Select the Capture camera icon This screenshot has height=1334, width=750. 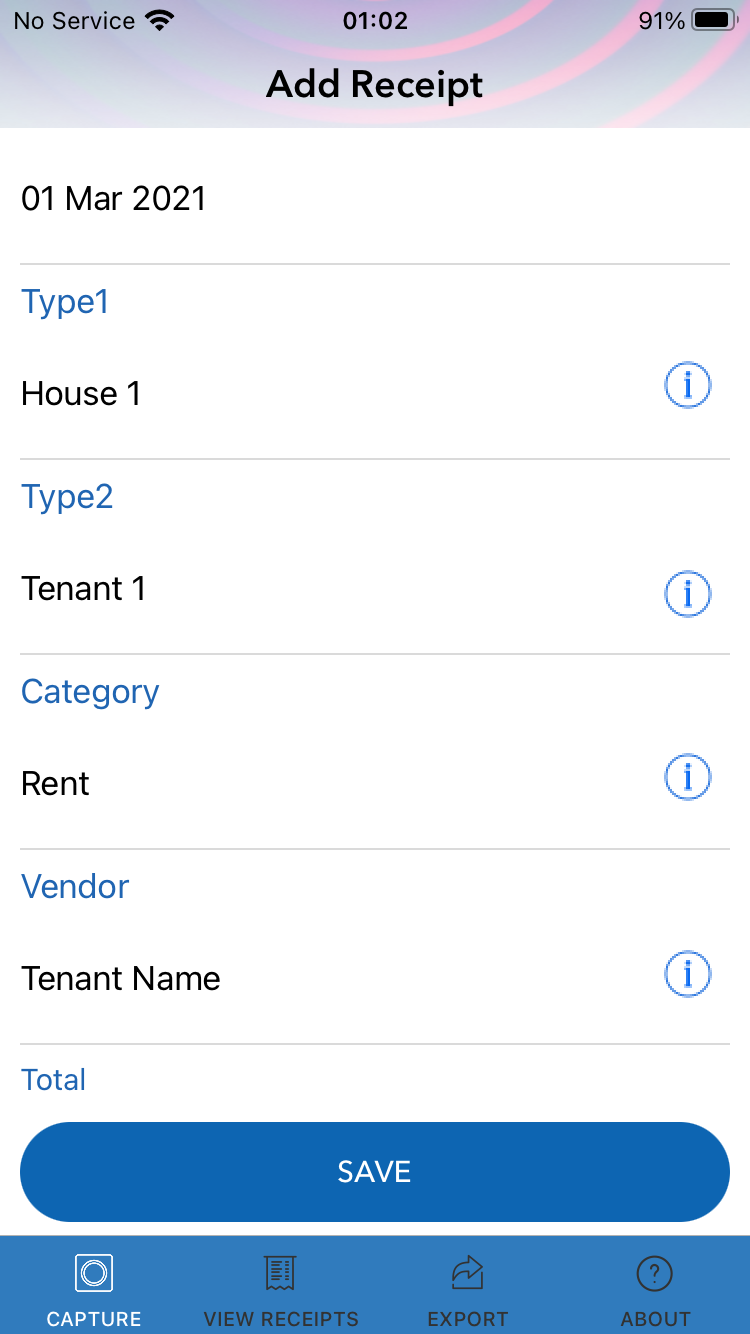click(93, 1272)
